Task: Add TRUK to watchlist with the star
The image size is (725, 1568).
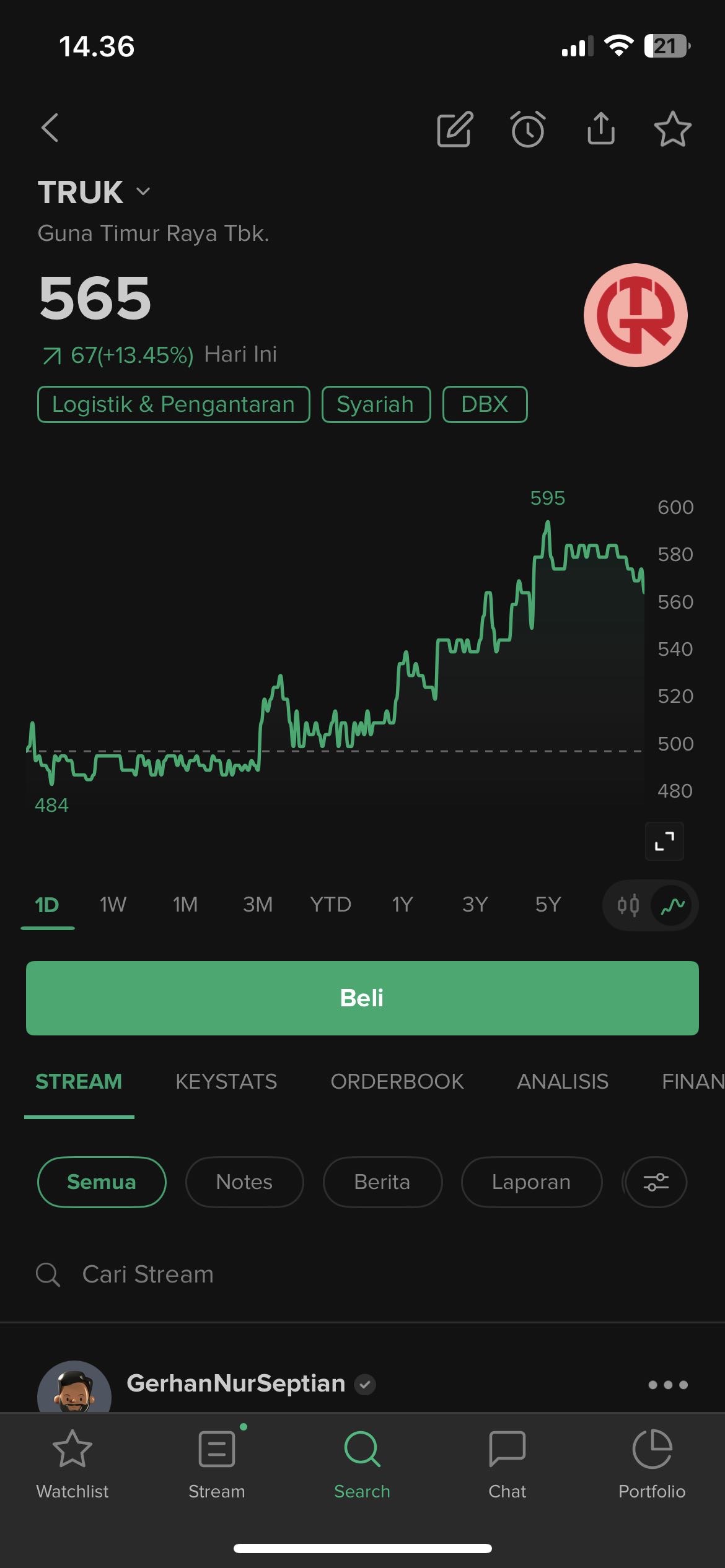Action: (672, 129)
